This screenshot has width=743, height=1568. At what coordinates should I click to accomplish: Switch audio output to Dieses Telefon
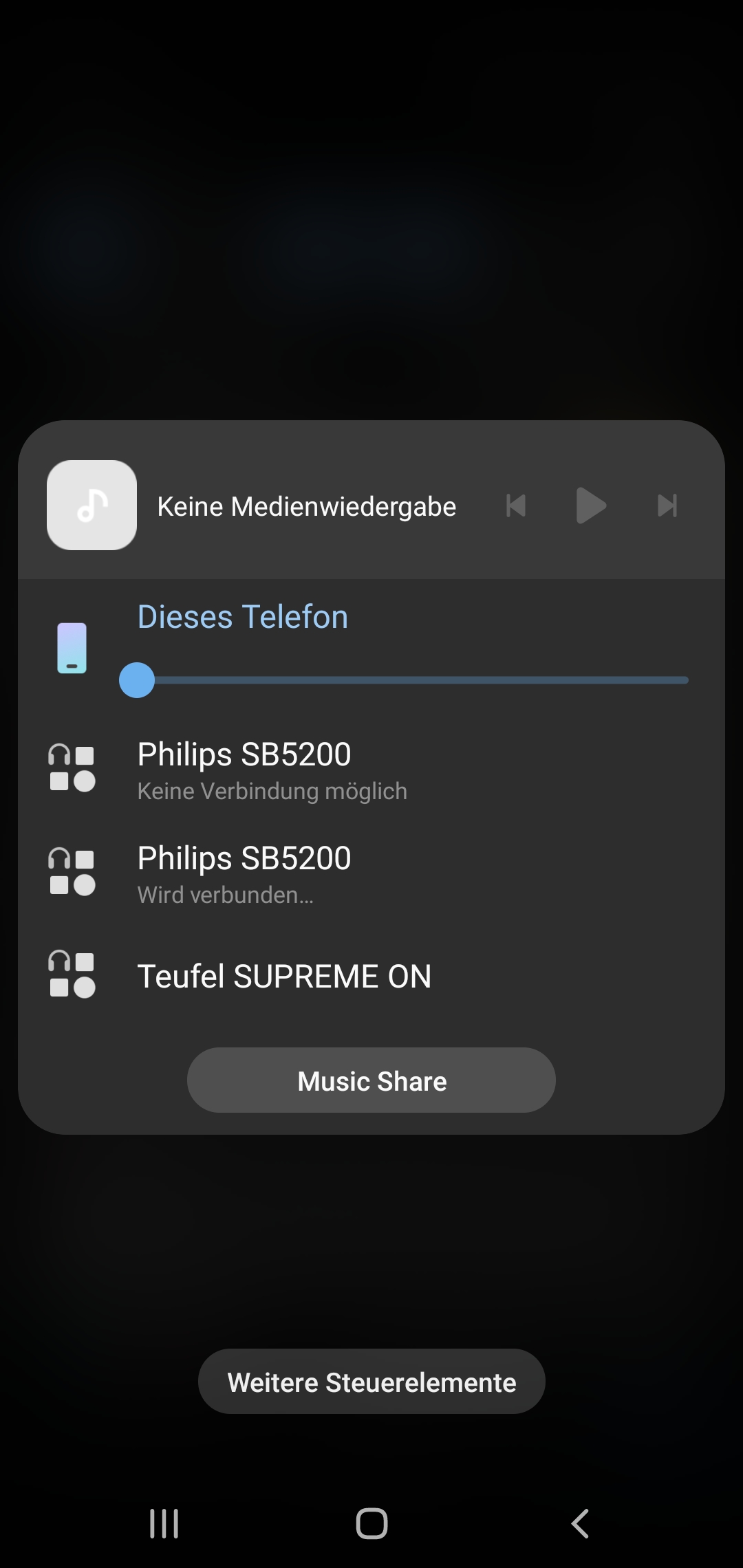(242, 616)
